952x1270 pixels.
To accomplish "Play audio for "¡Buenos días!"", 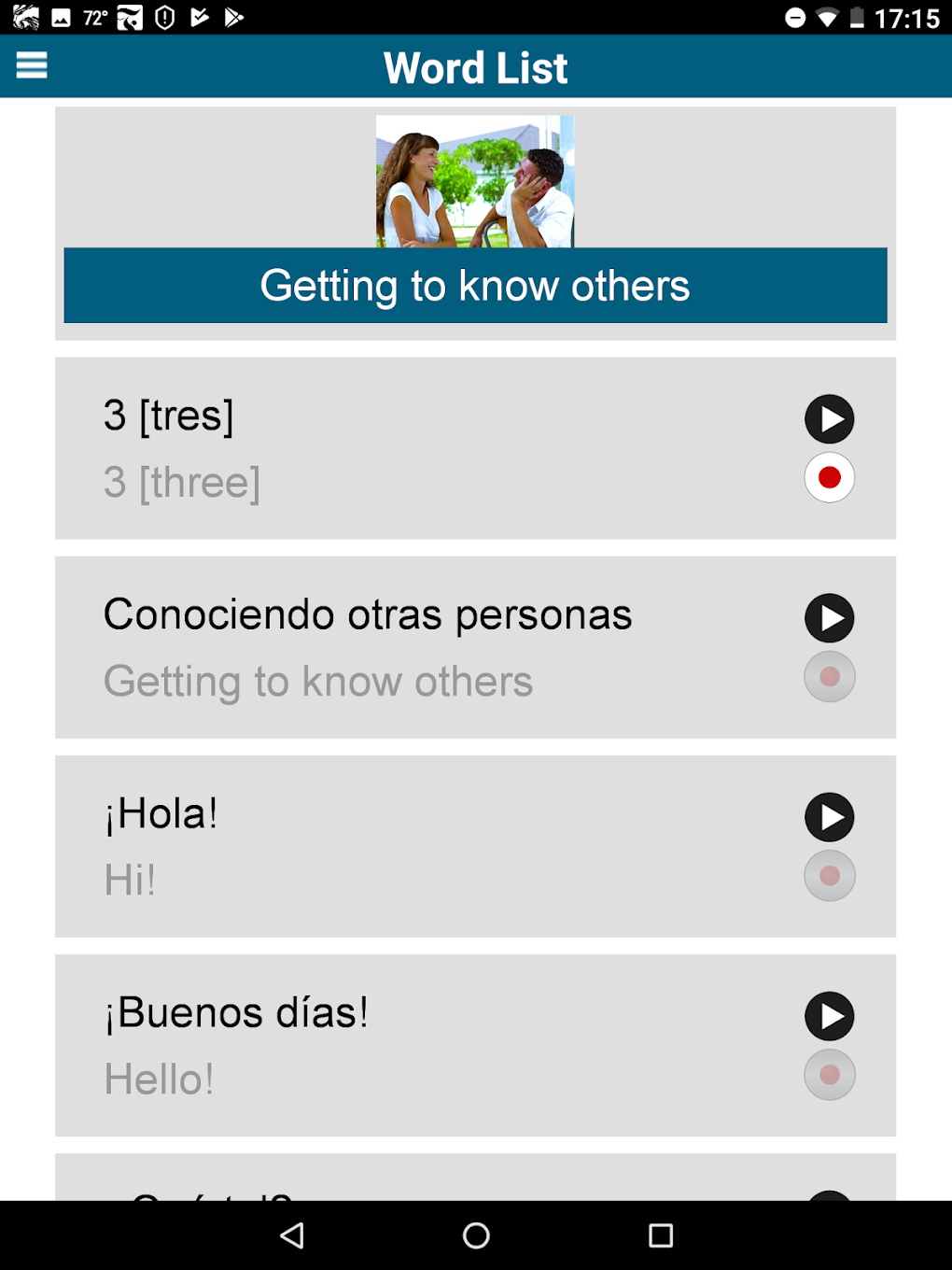I will click(x=829, y=1016).
